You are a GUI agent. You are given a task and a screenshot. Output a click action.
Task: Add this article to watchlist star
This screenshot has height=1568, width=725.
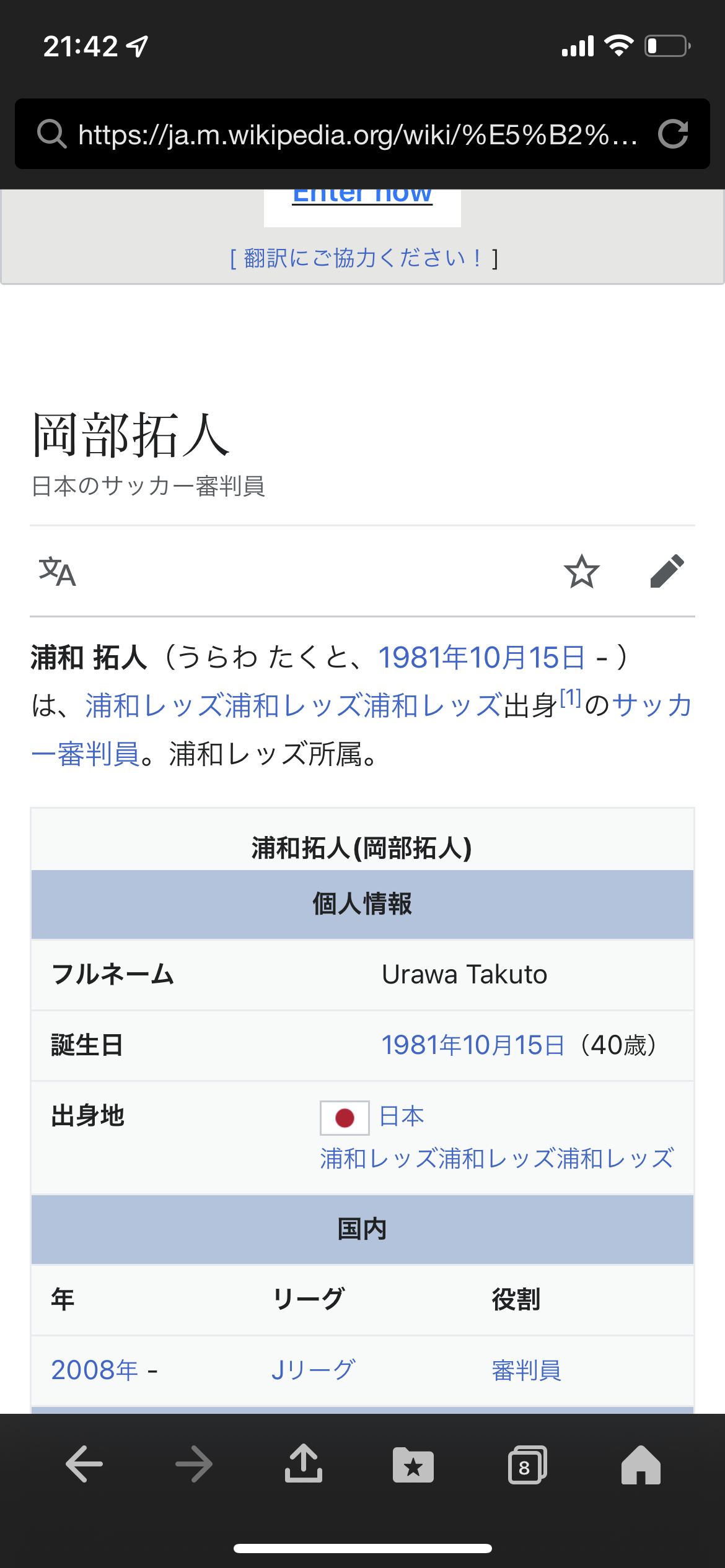point(581,572)
